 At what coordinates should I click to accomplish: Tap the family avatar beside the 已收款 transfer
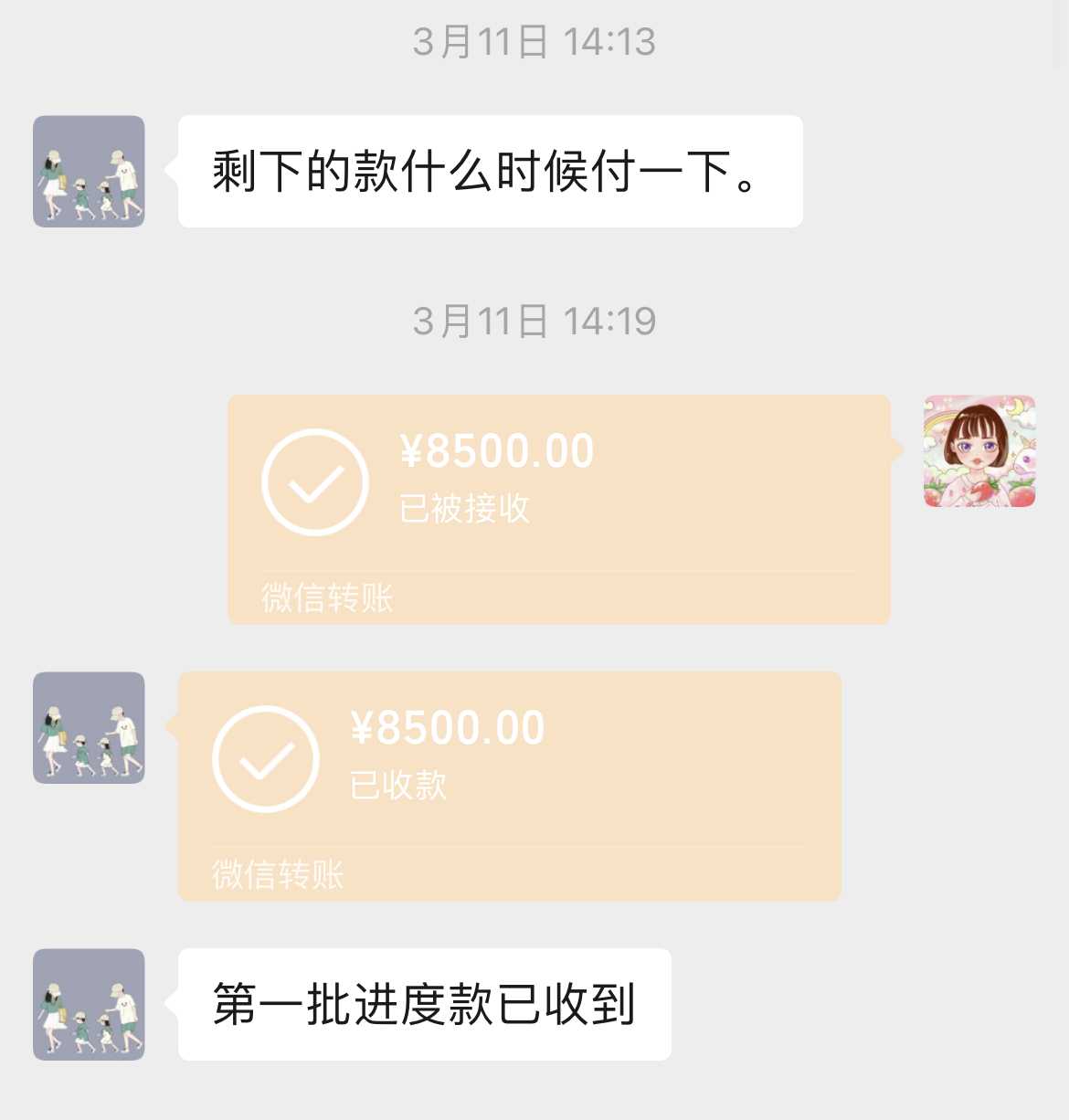point(89,728)
